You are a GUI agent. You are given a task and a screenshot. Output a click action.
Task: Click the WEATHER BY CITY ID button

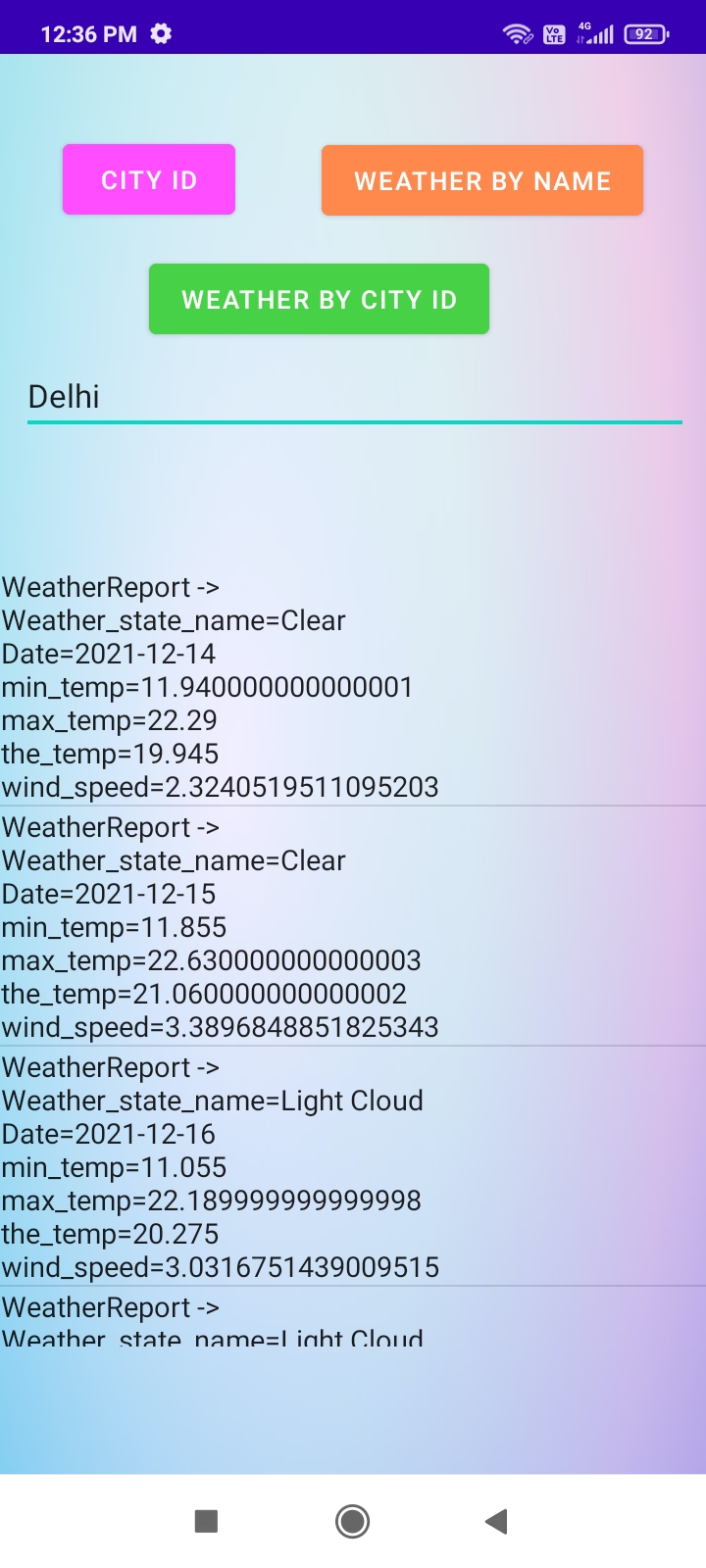click(319, 299)
